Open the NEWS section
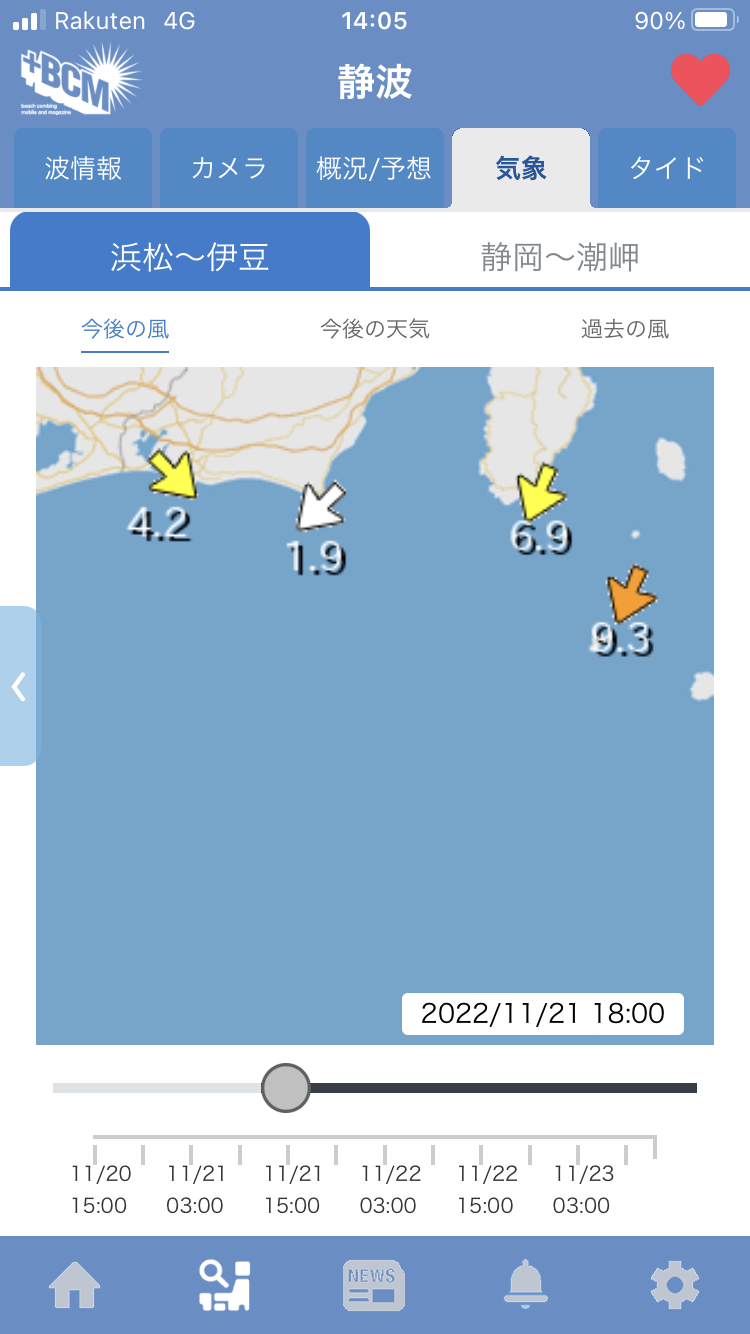 click(x=374, y=1285)
